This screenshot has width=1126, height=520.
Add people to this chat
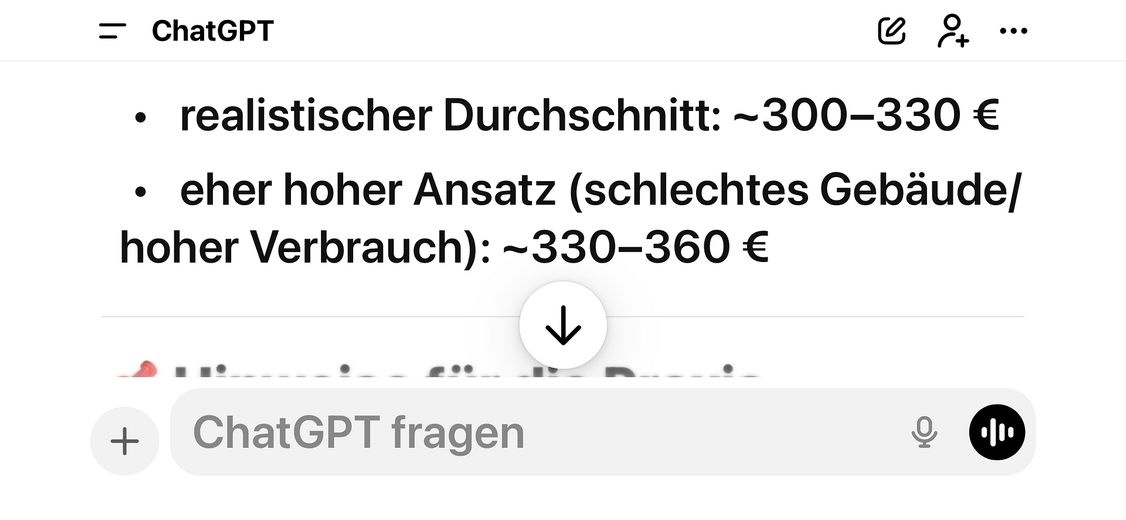[x=952, y=31]
